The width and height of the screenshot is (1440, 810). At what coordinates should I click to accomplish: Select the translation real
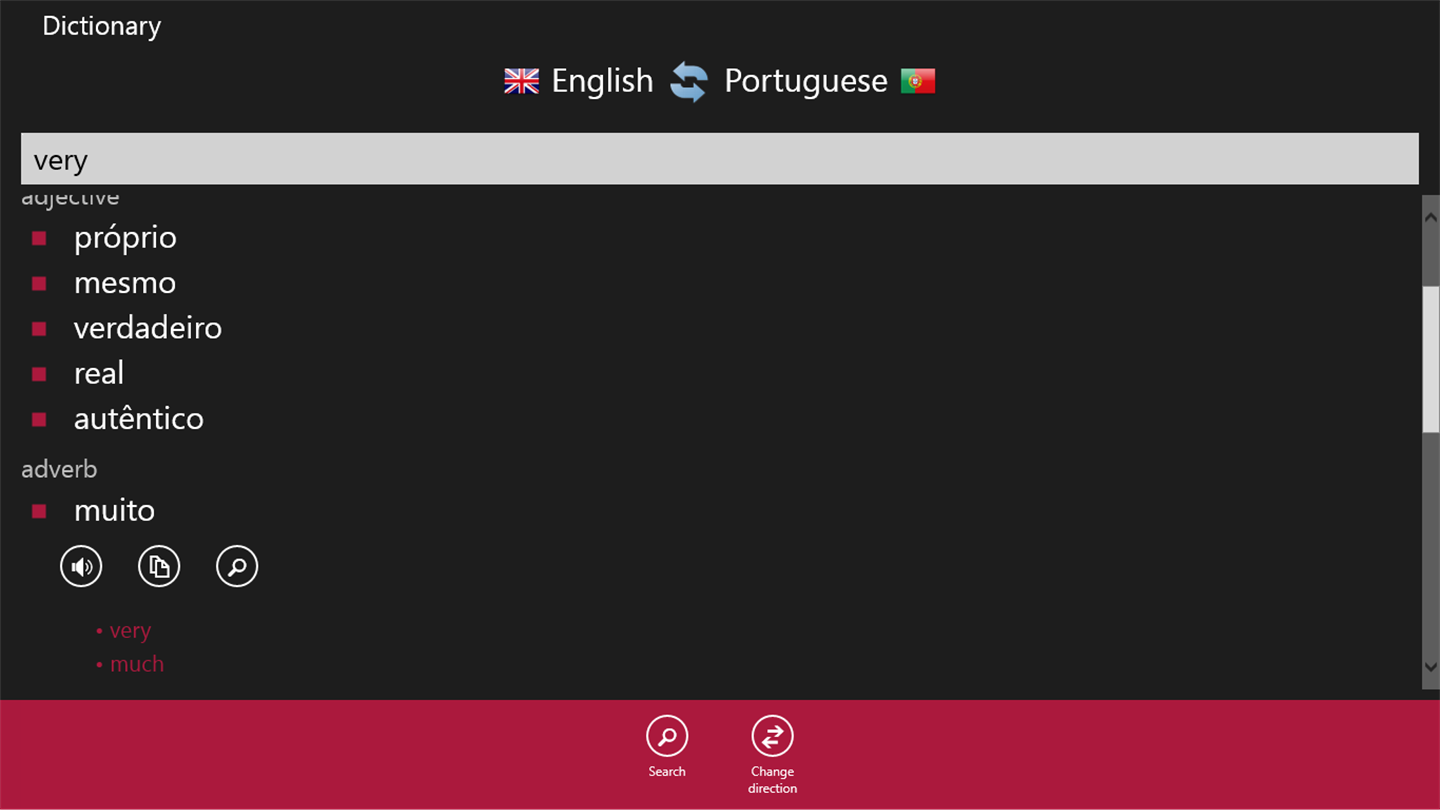[x=99, y=373]
